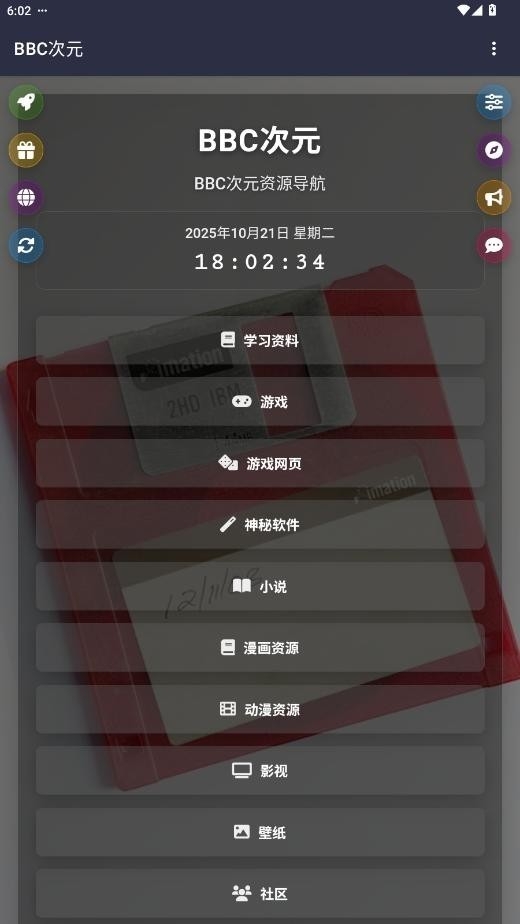Tap the blue refresh icon
The width and height of the screenshot is (520, 924).
click(26, 245)
